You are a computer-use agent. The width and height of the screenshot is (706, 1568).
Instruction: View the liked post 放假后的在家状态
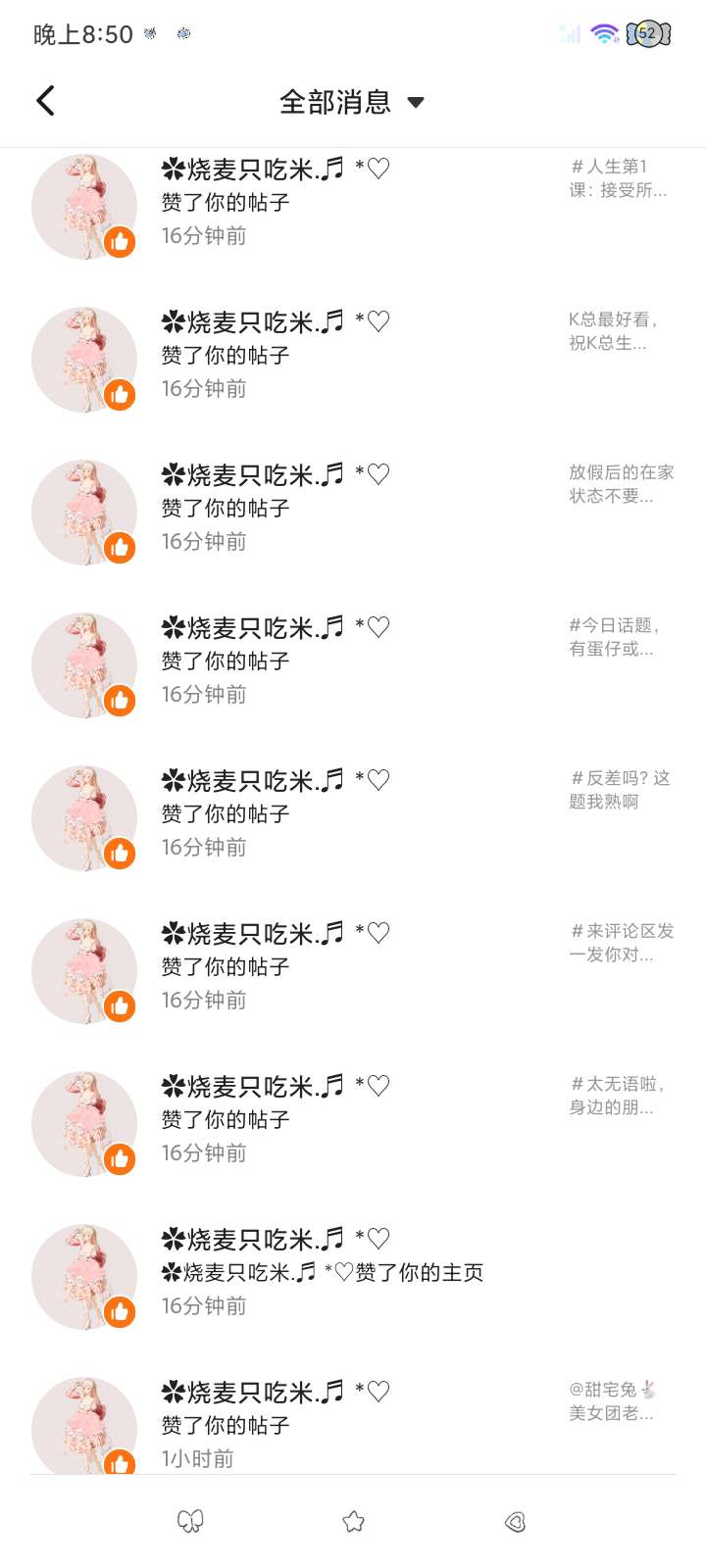[x=620, y=484]
